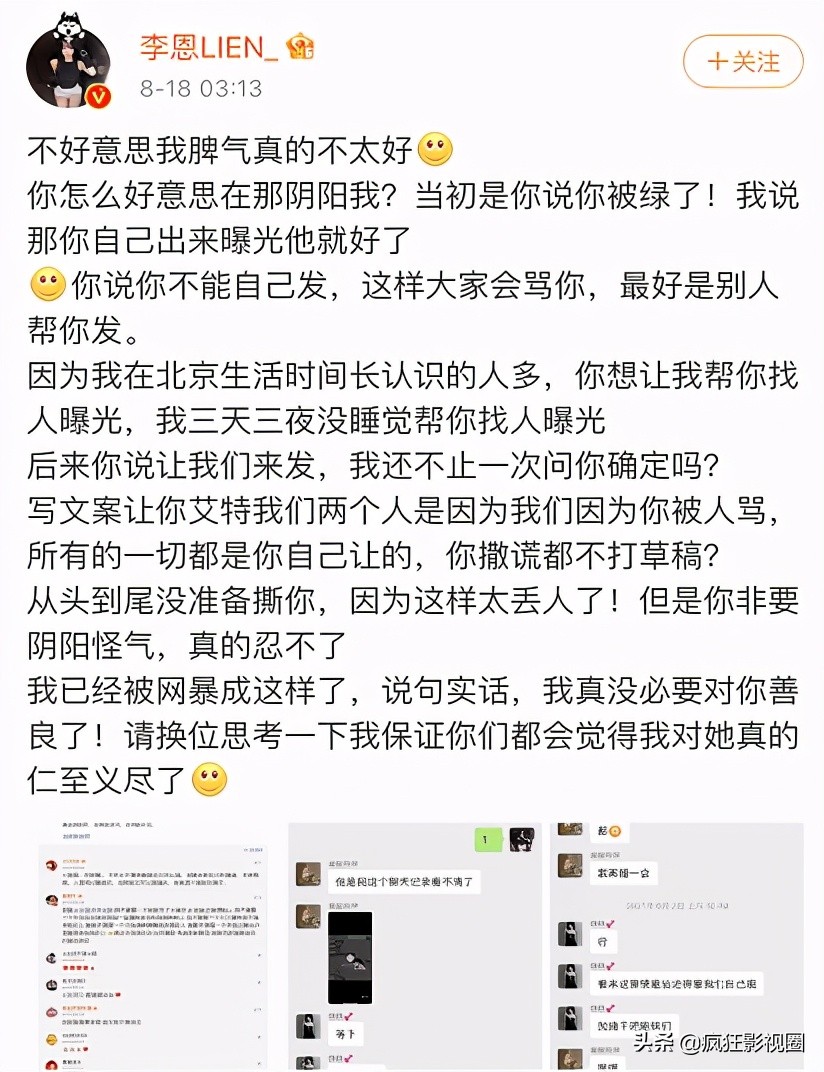Screen dimensions: 824x1072
Task: Open the first attached comments screenshot
Action: [153, 945]
